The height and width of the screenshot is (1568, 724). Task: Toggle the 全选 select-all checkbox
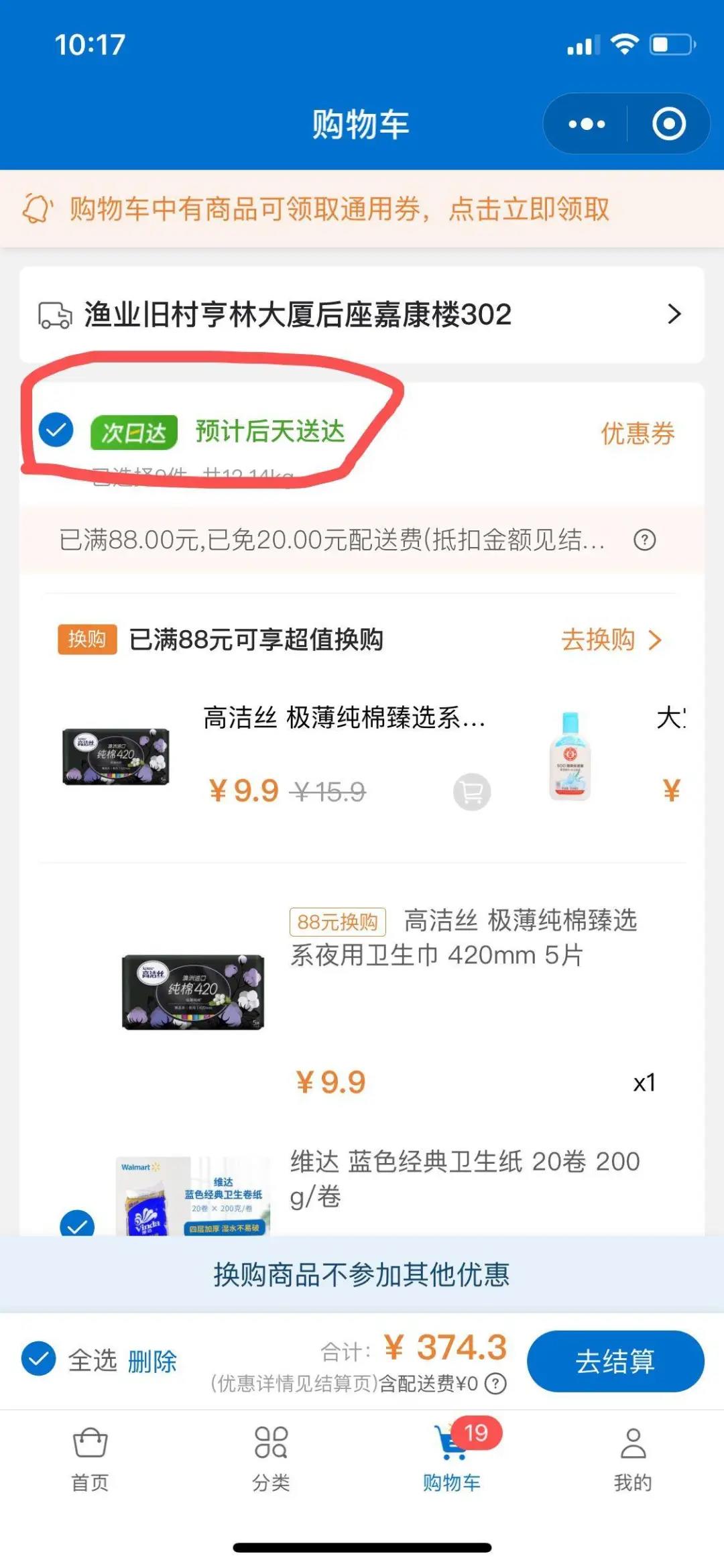tap(39, 1360)
